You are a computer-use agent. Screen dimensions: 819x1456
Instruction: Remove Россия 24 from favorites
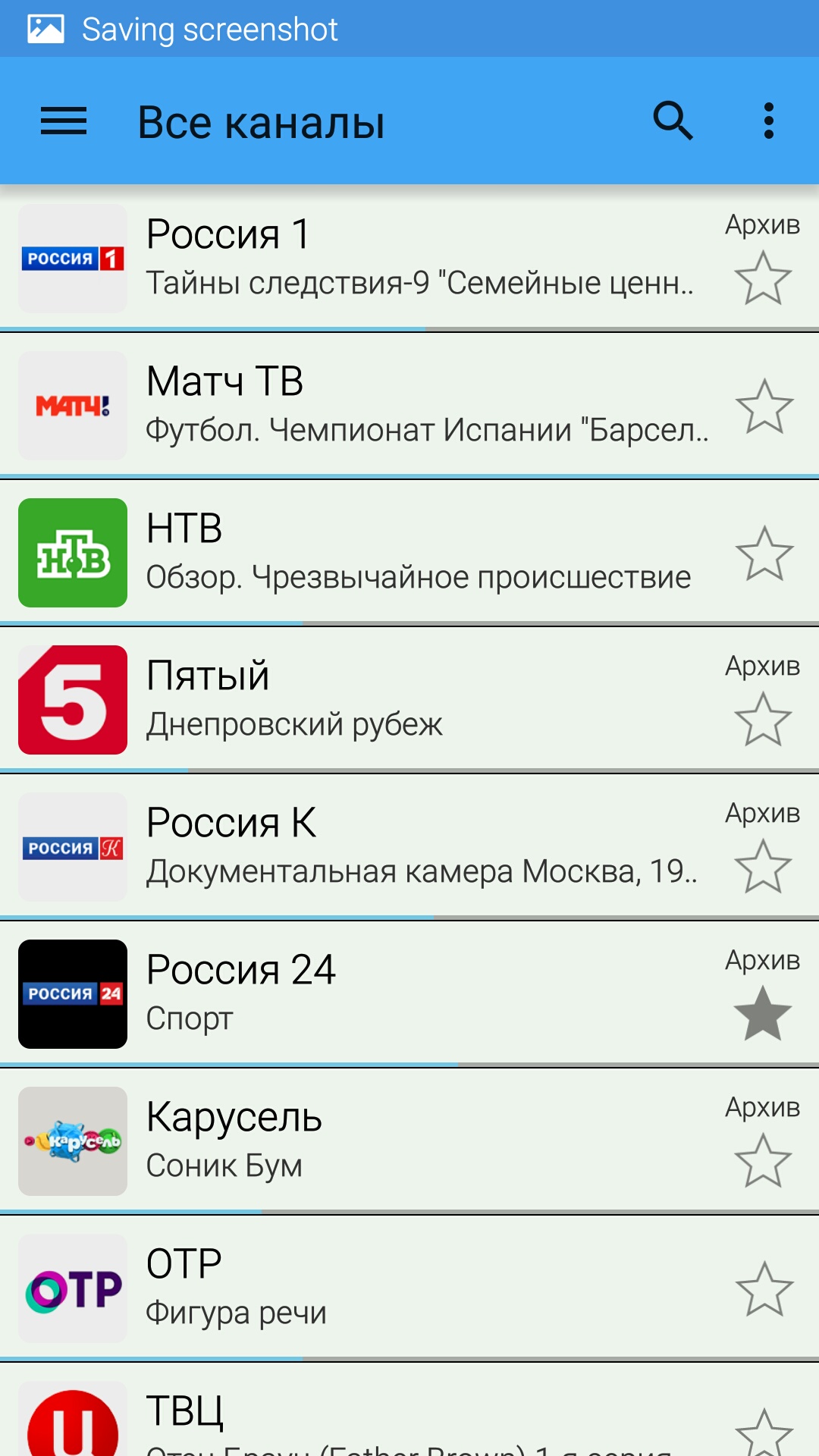[763, 1014]
